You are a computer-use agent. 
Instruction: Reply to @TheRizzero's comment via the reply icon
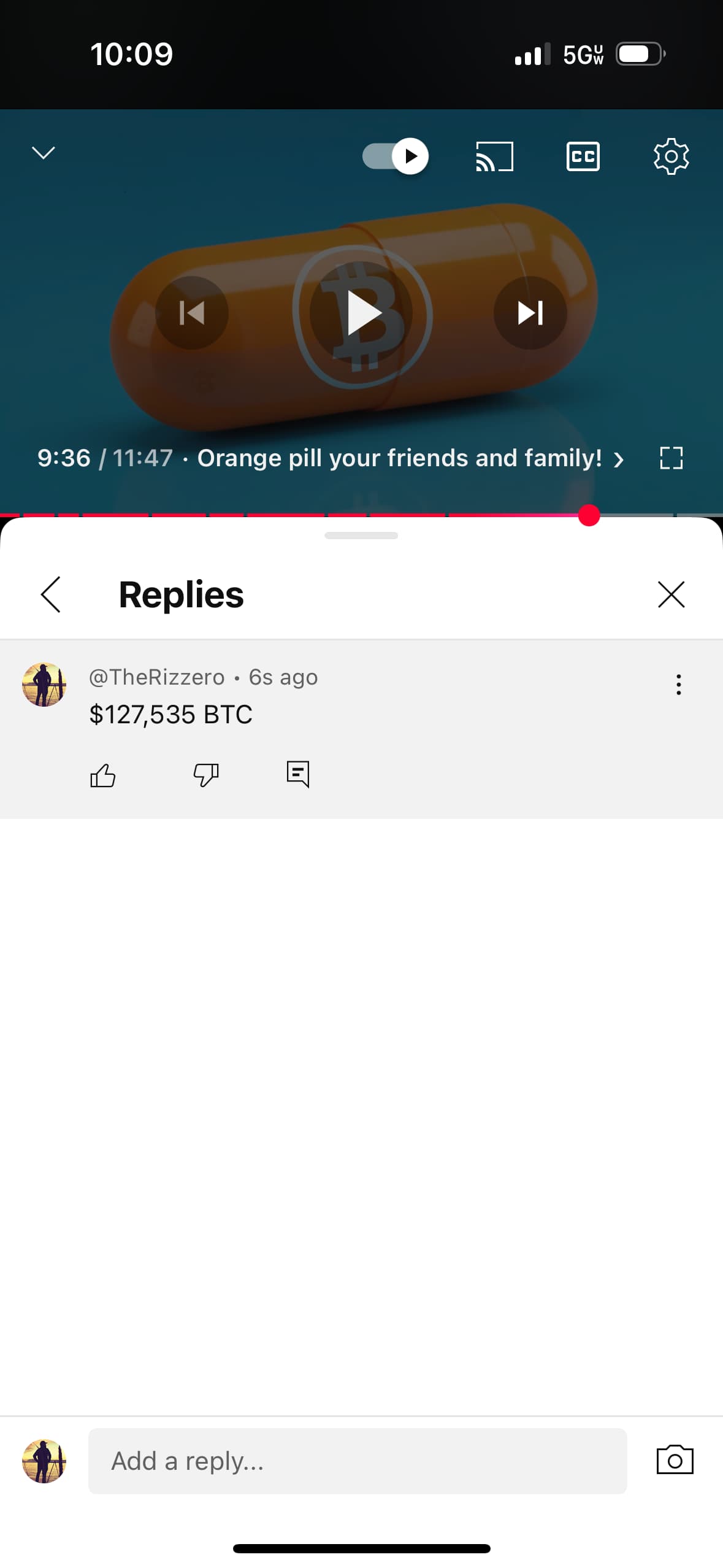coord(298,774)
